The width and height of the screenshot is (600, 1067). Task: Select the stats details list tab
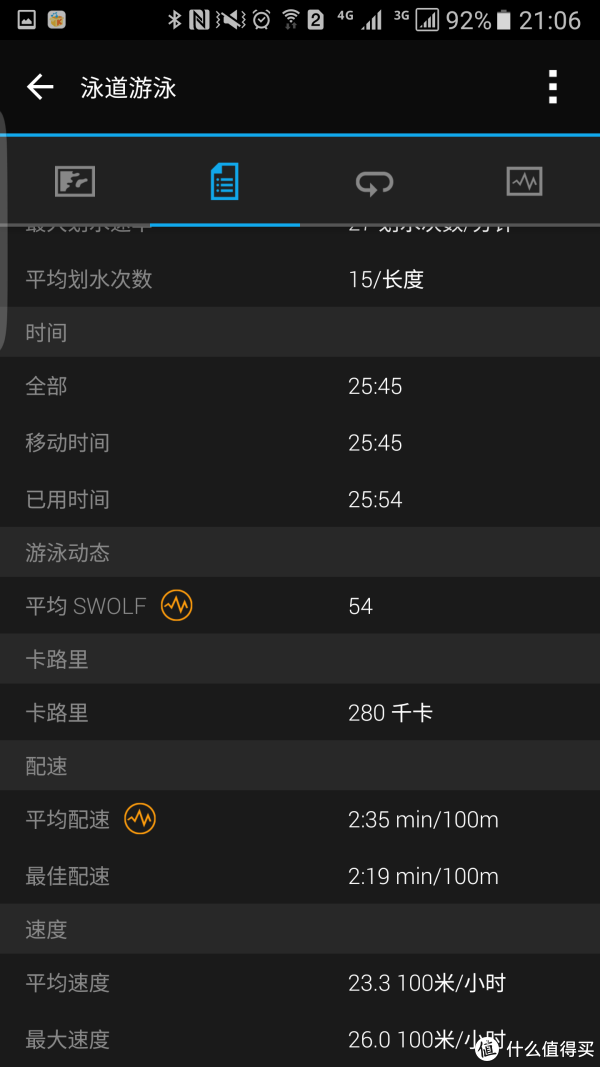[x=224, y=182]
